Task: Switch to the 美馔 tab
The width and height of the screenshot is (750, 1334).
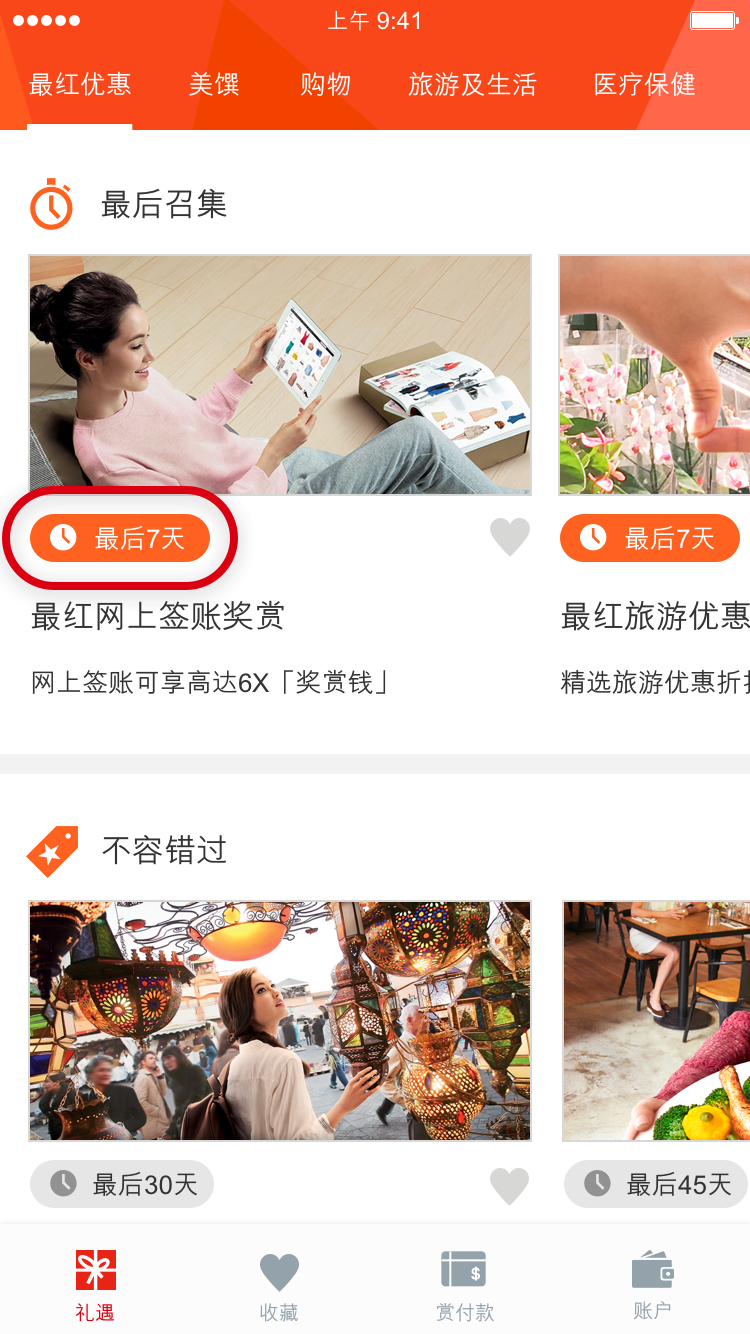Action: (x=214, y=85)
